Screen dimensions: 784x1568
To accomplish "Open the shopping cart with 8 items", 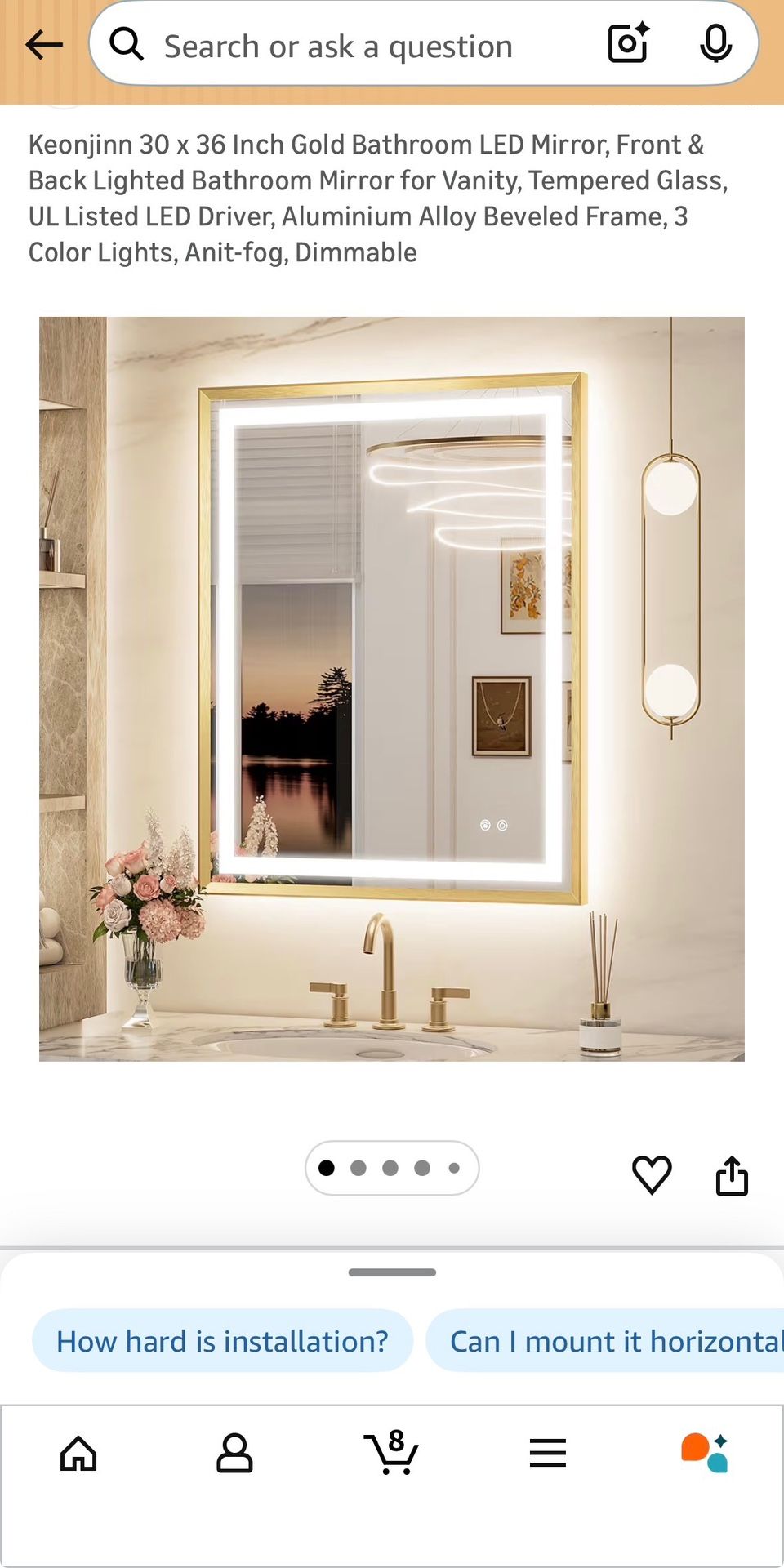I will tap(391, 1452).
